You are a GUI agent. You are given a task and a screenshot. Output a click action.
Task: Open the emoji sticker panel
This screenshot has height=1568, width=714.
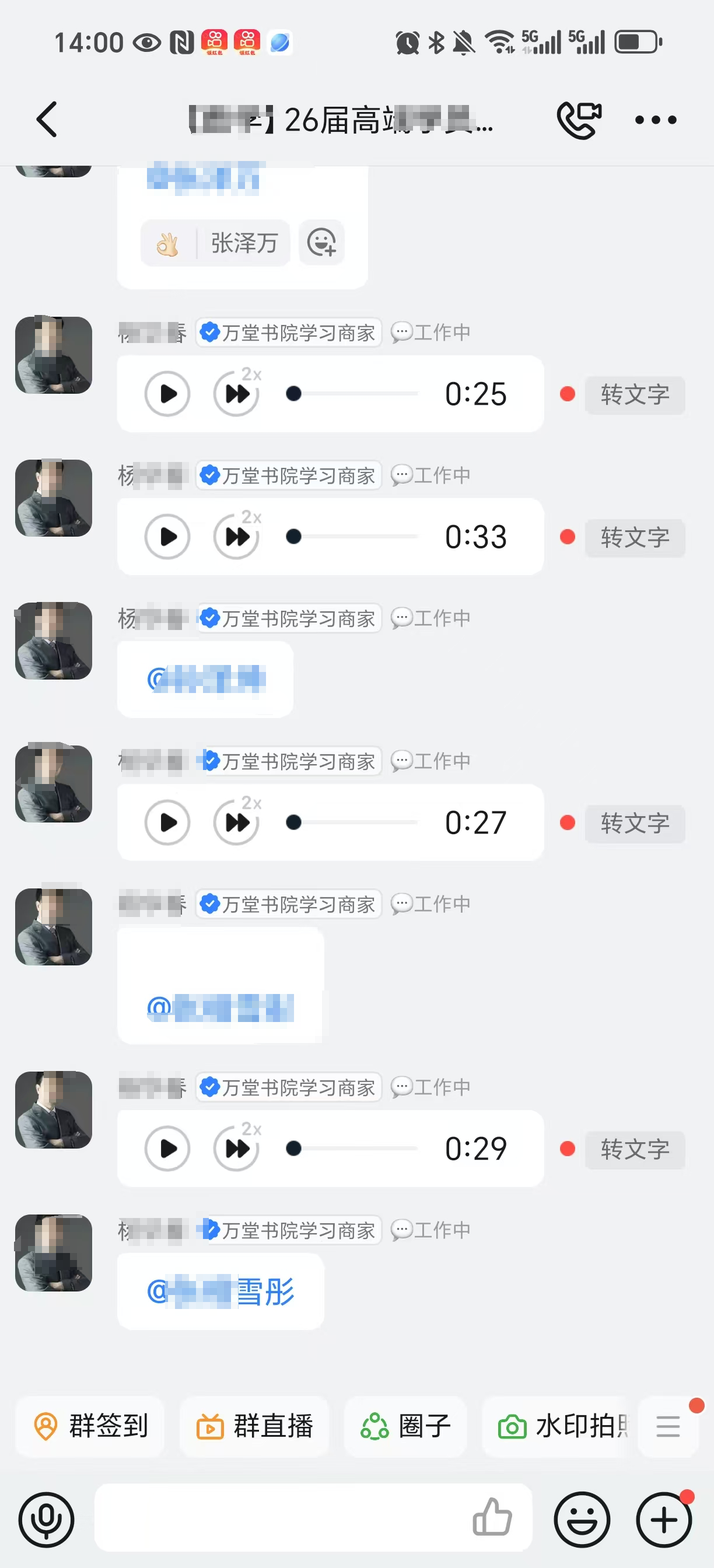click(582, 1520)
